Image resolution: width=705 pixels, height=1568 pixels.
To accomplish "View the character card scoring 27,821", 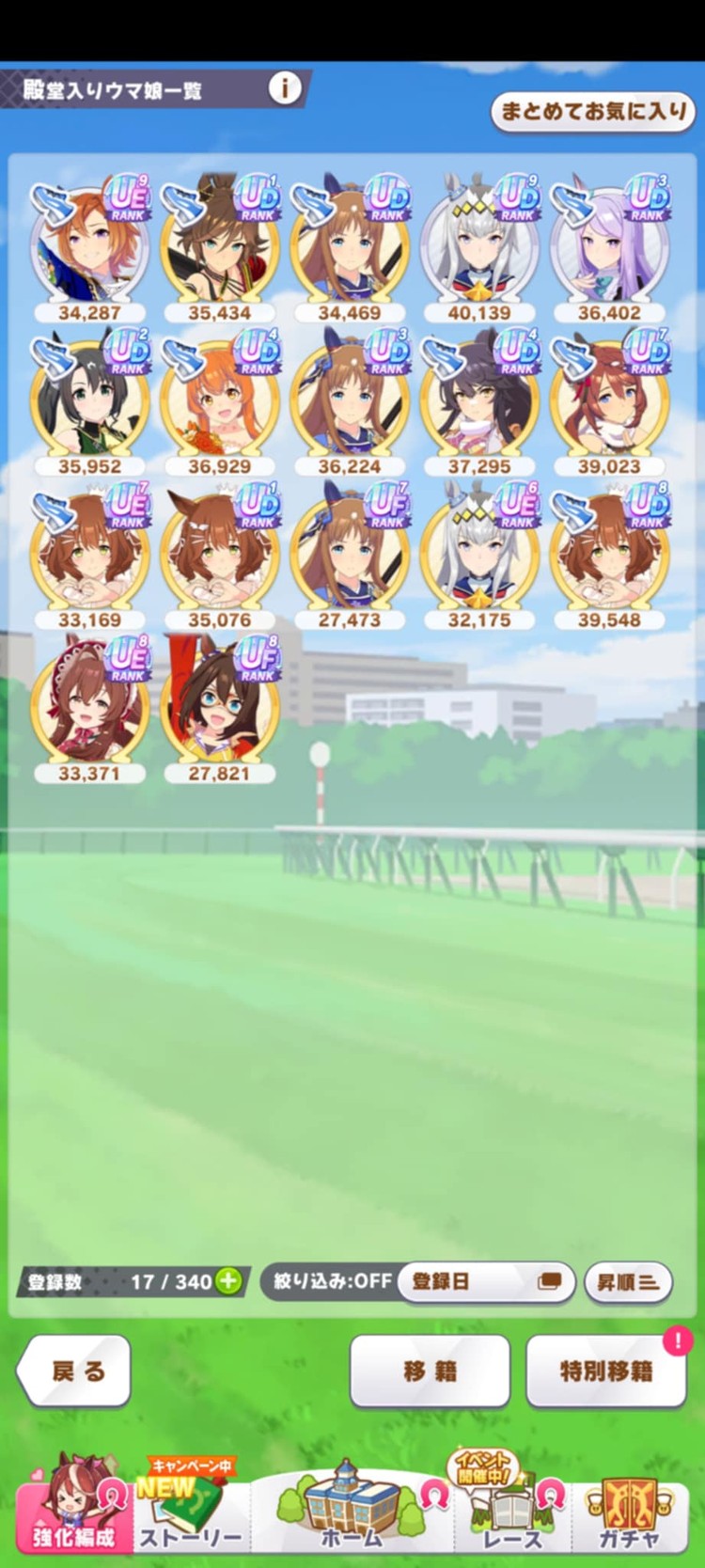I will click(x=219, y=708).
